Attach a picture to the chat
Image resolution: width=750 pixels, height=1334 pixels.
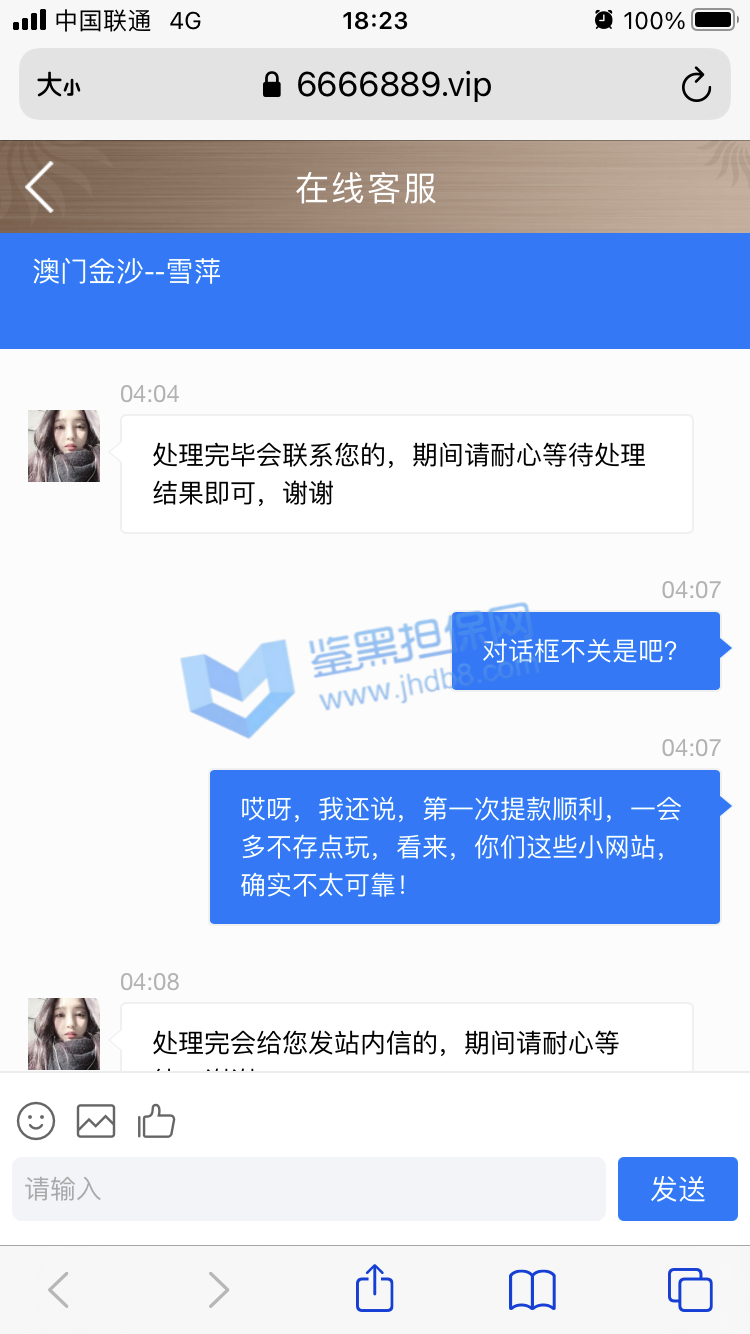point(96,1121)
